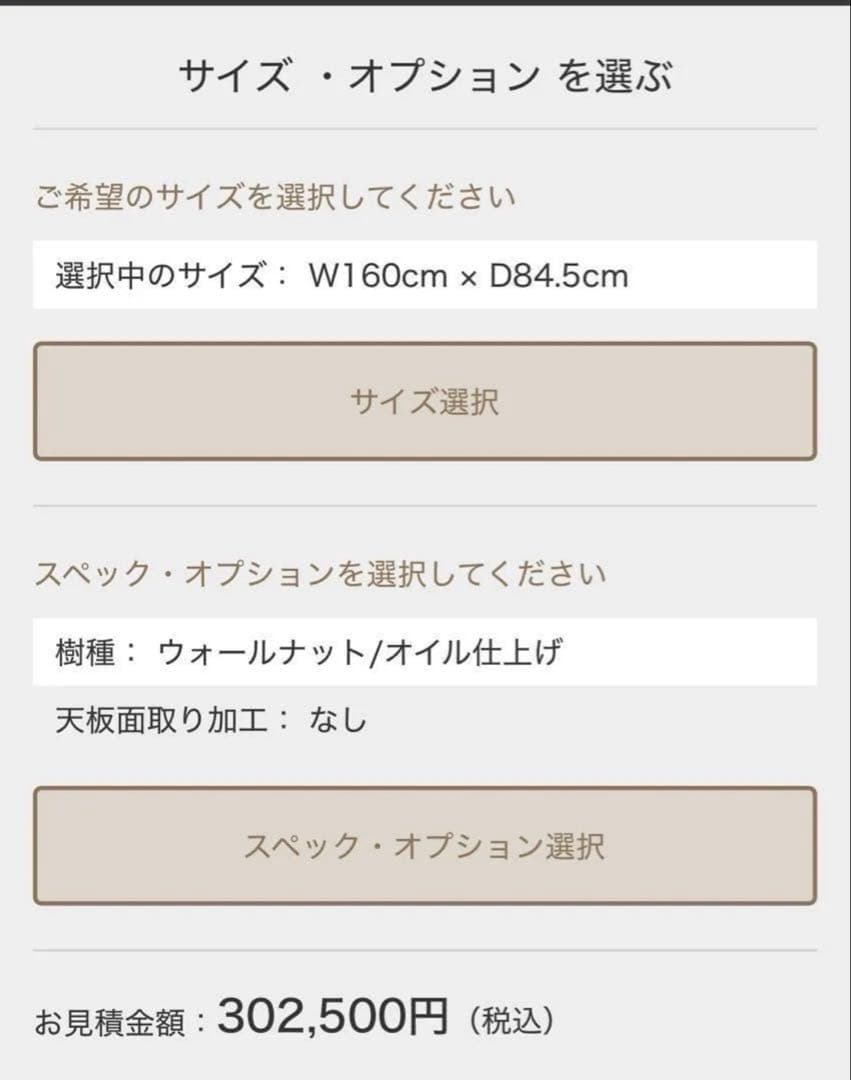The height and width of the screenshot is (1080, 851).
Task: Click the 税込 tax-included text
Action: pos(512,1019)
